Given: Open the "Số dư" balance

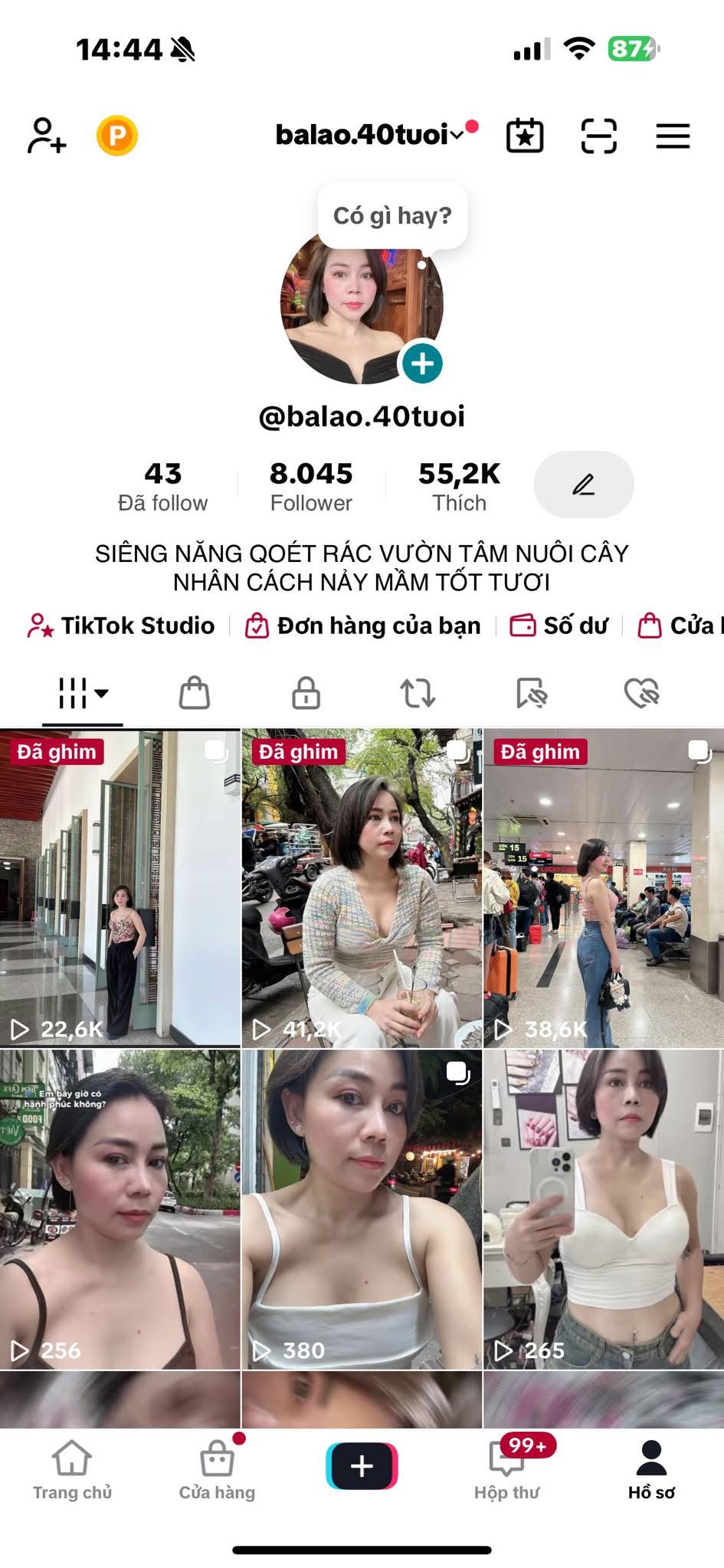Looking at the screenshot, I should click(559, 626).
